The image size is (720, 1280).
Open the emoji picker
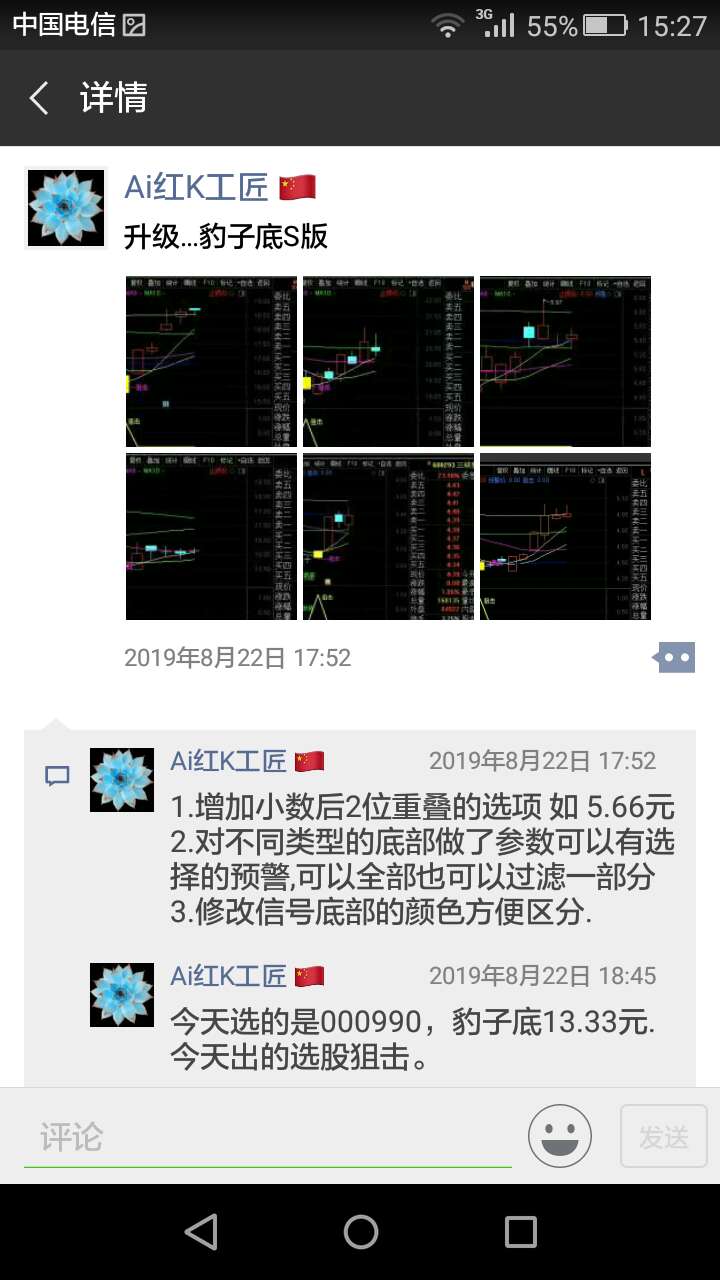560,1136
